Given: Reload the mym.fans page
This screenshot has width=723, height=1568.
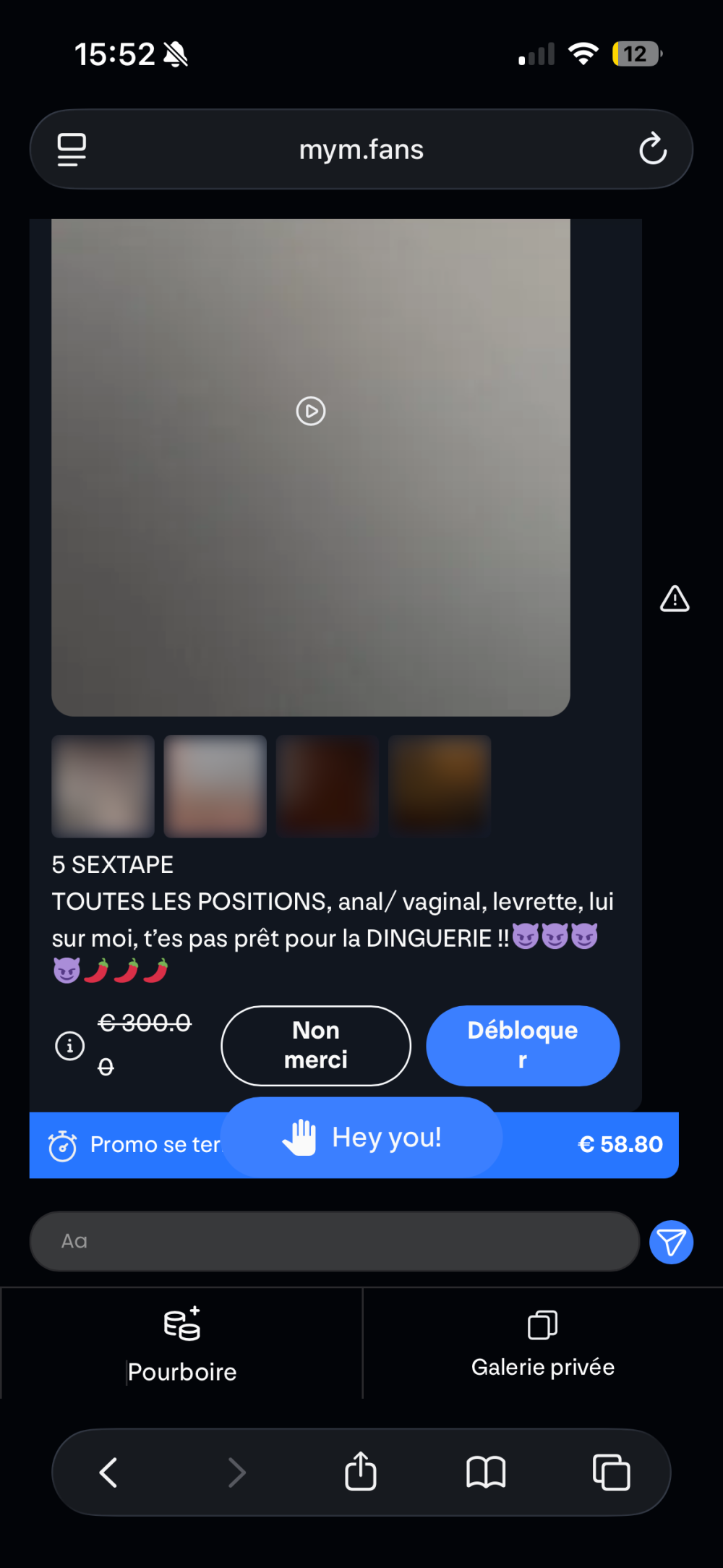Looking at the screenshot, I should (x=652, y=149).
